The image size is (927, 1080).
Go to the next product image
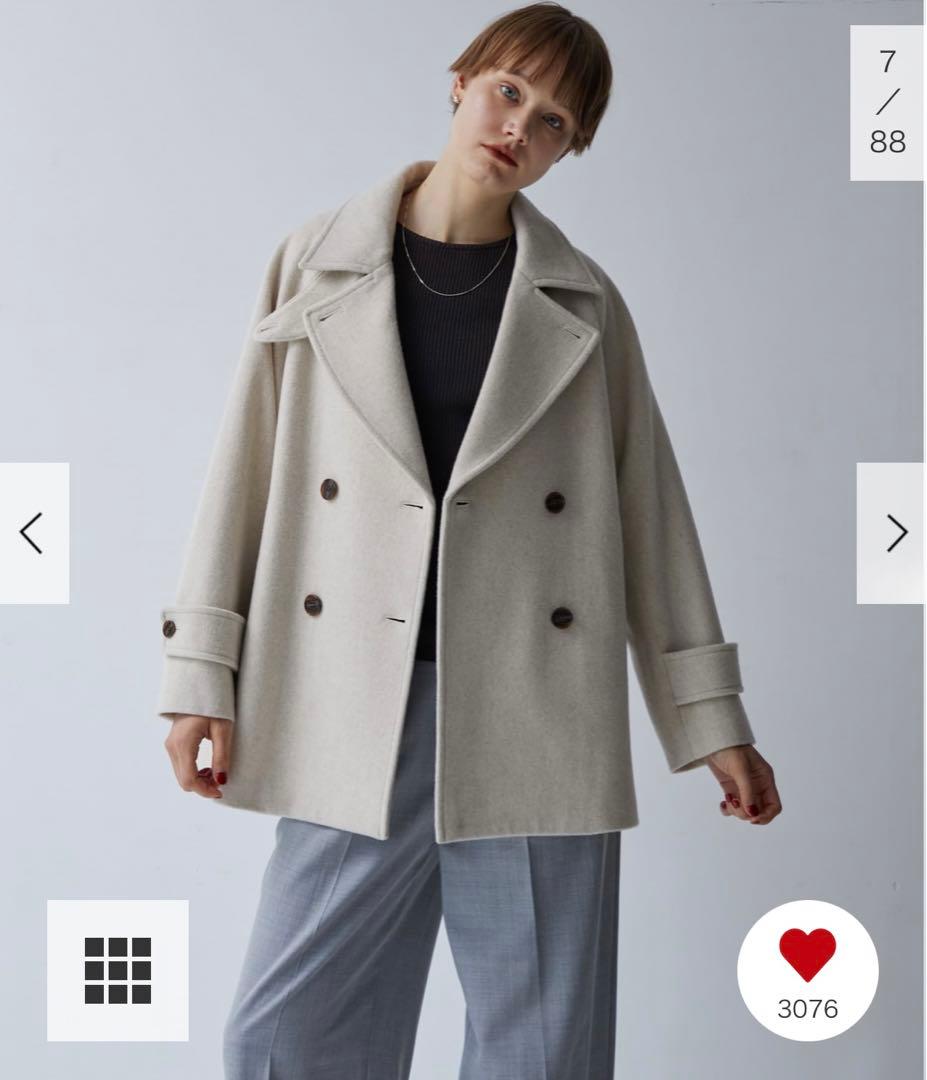pos(892,533)
